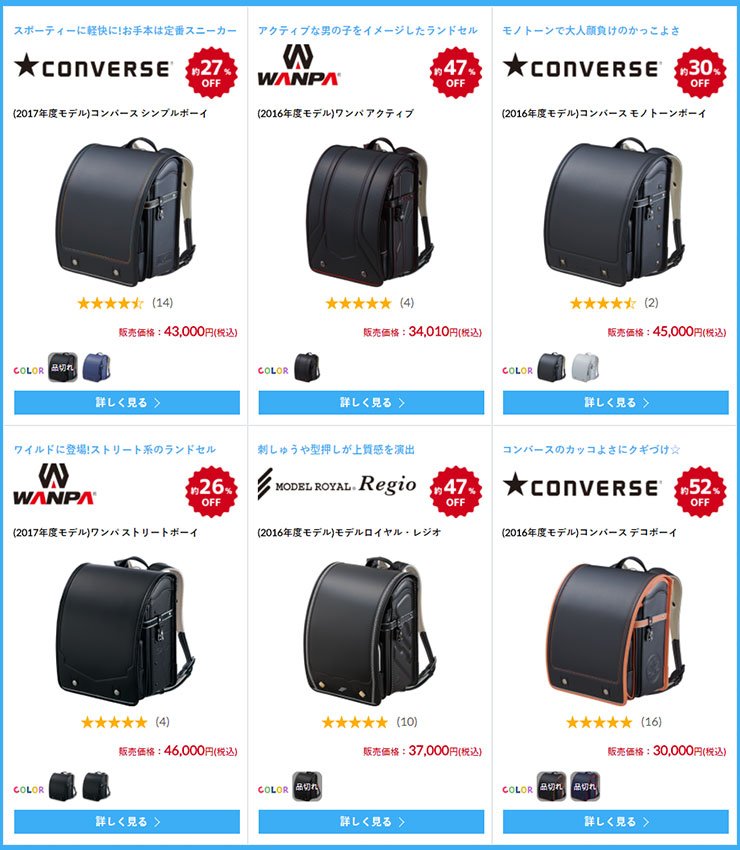
Task: Open details for コンバース シンプルボーイ
Action: pos(126,402)
